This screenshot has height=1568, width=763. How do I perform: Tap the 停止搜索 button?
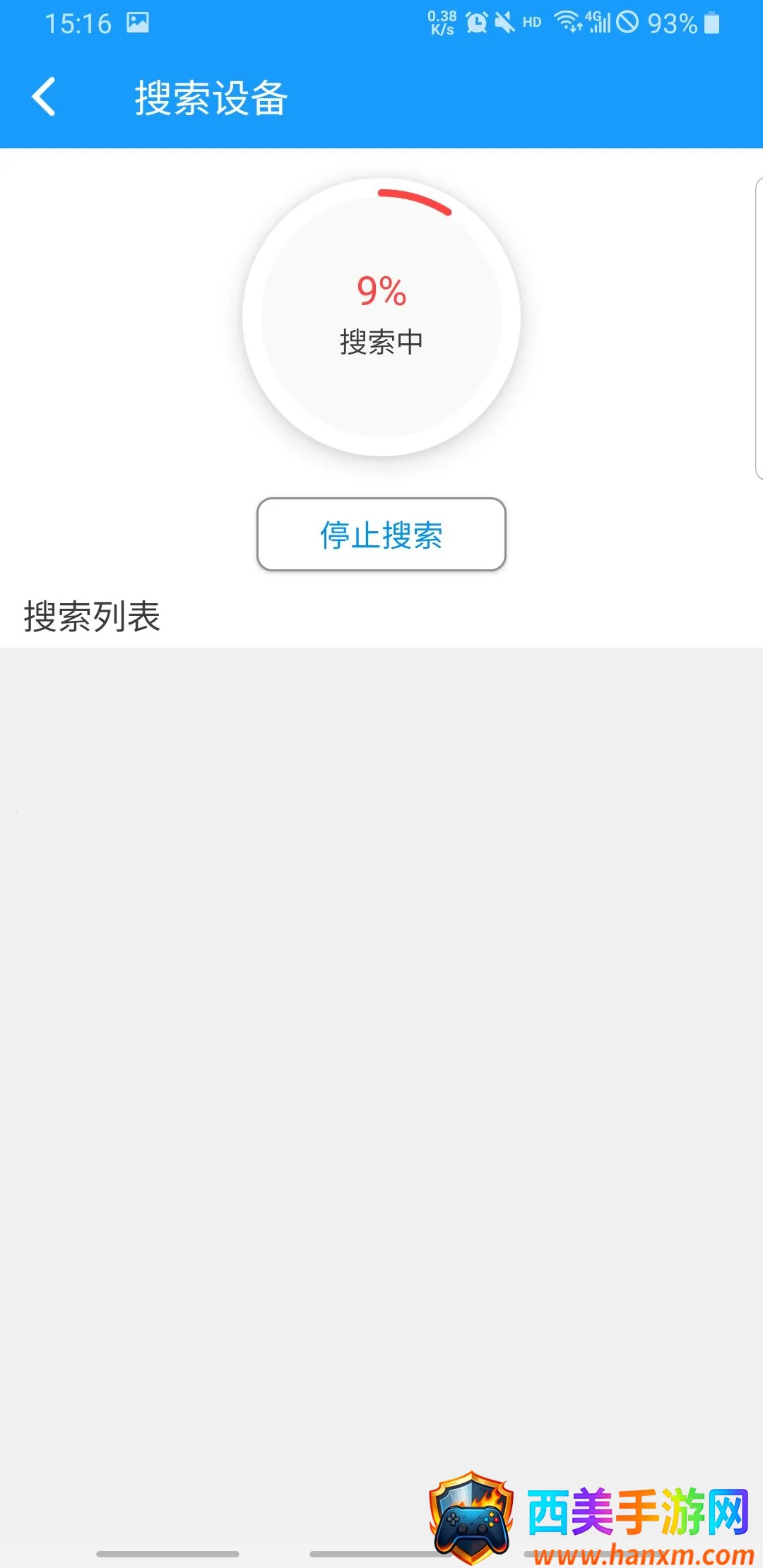coord(381,535)
